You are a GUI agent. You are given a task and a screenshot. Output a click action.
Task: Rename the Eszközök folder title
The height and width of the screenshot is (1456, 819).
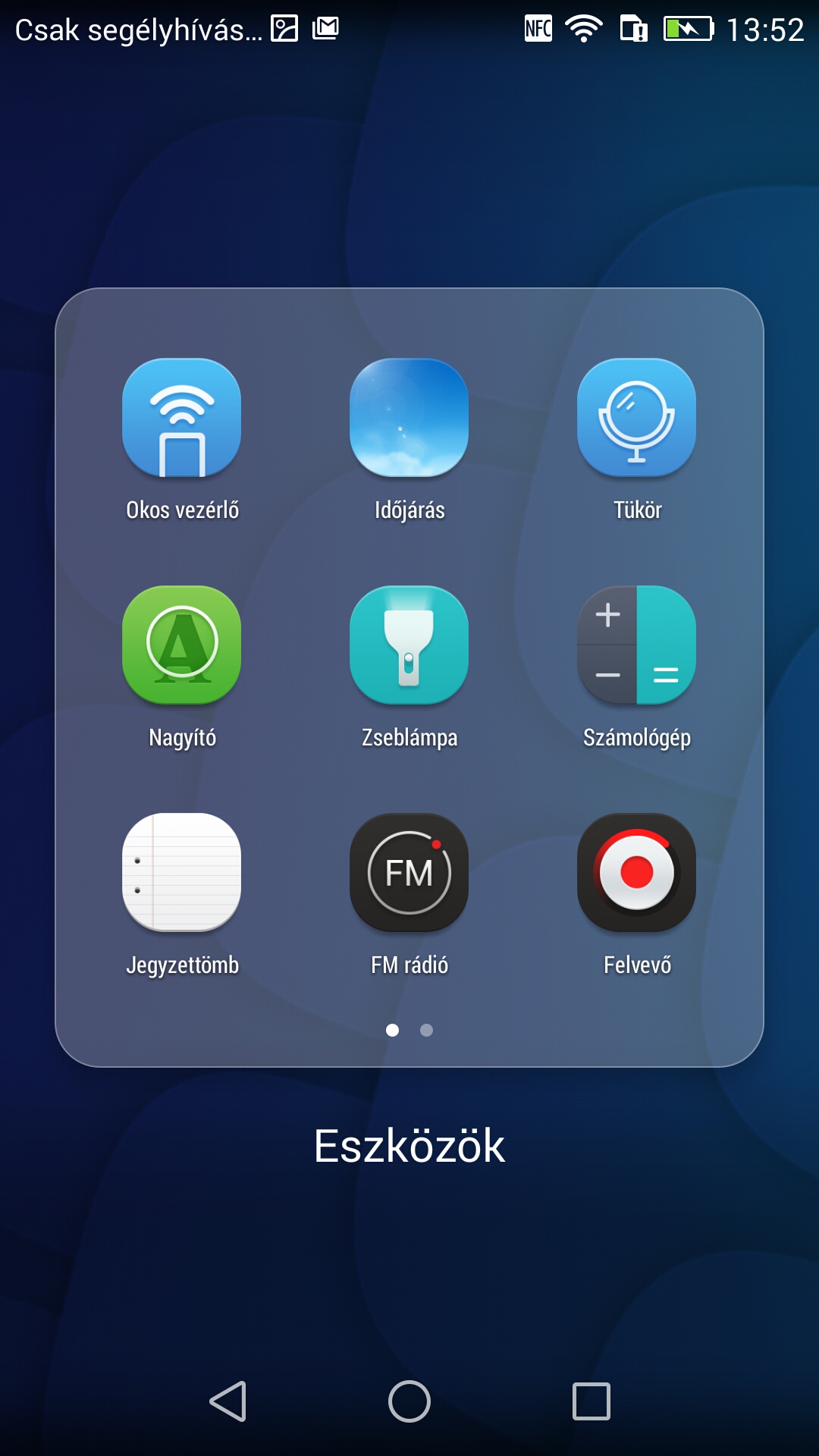409,1145
